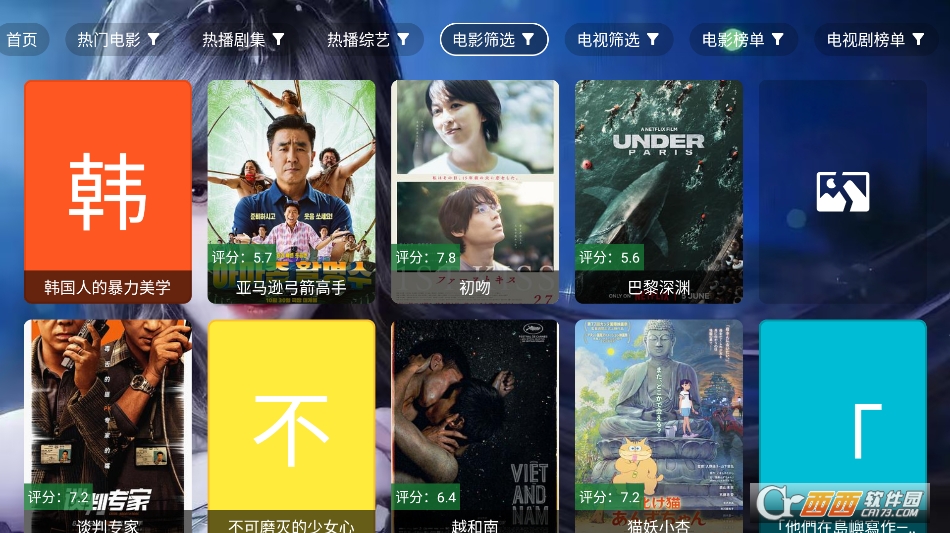Switch to the 首页 tab

[22, 40]
